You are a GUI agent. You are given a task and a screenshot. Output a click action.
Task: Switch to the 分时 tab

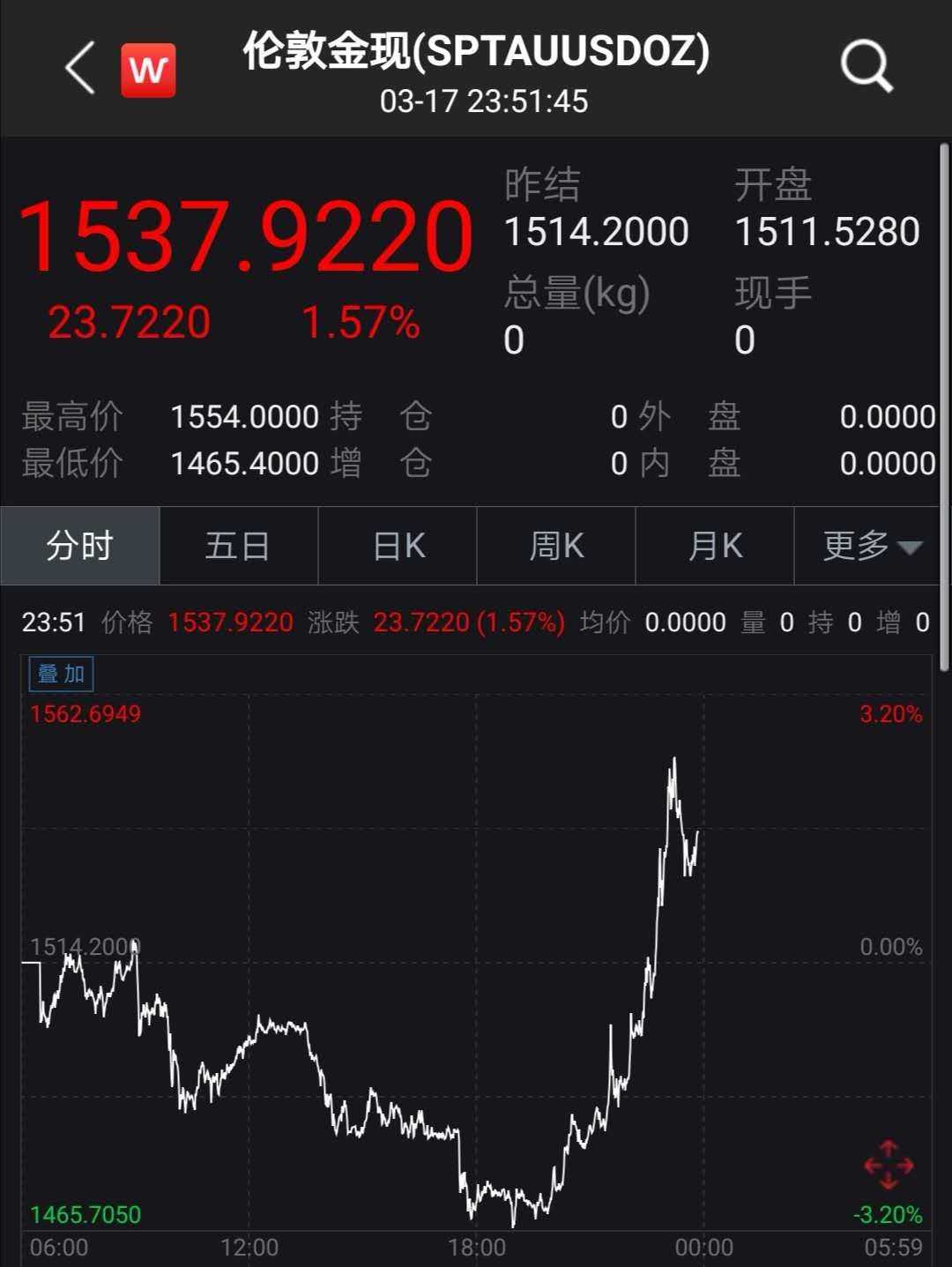pyautogui.click(x=79, y=546)
